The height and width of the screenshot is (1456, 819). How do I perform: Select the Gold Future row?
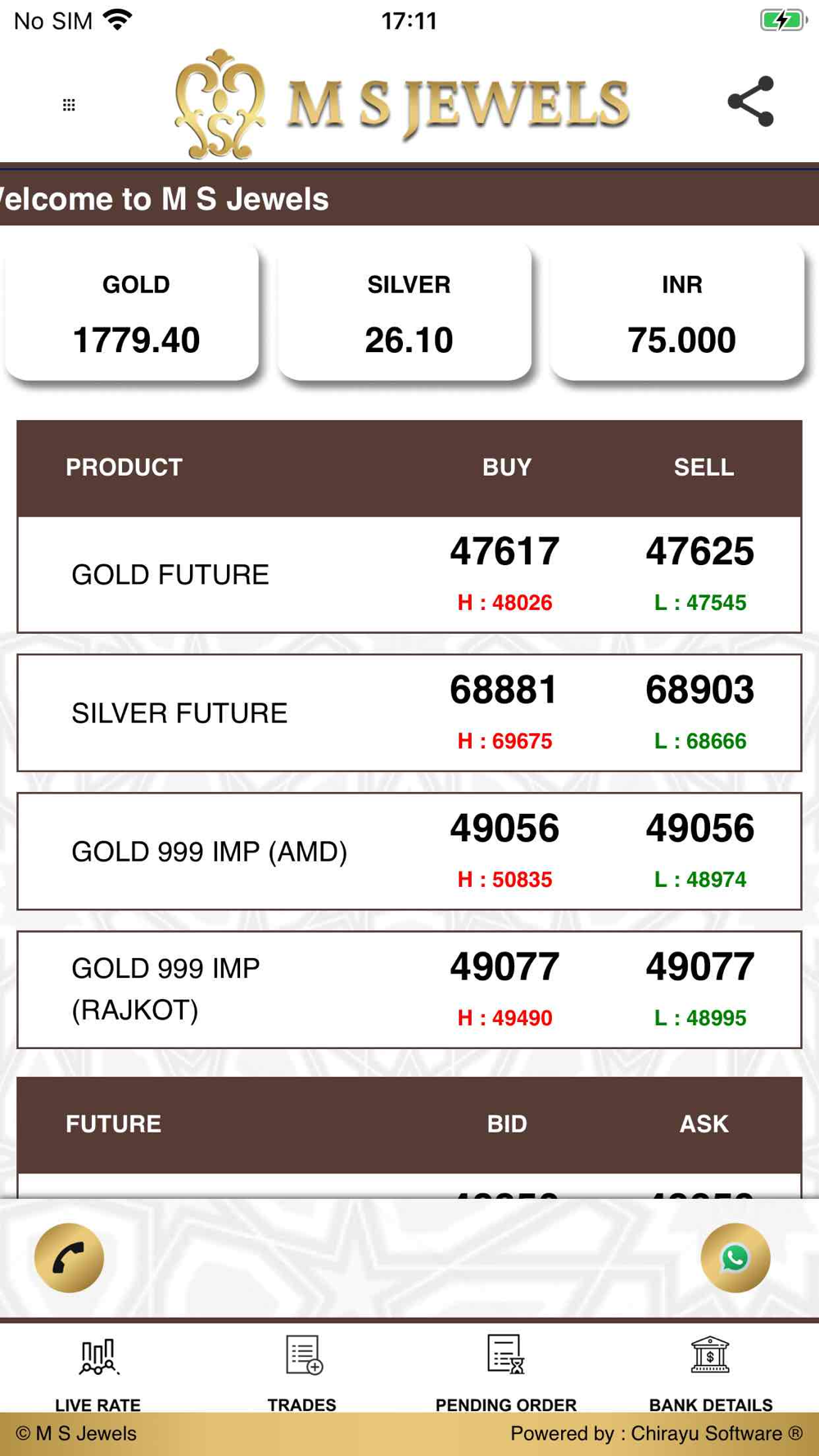[409, 575]
